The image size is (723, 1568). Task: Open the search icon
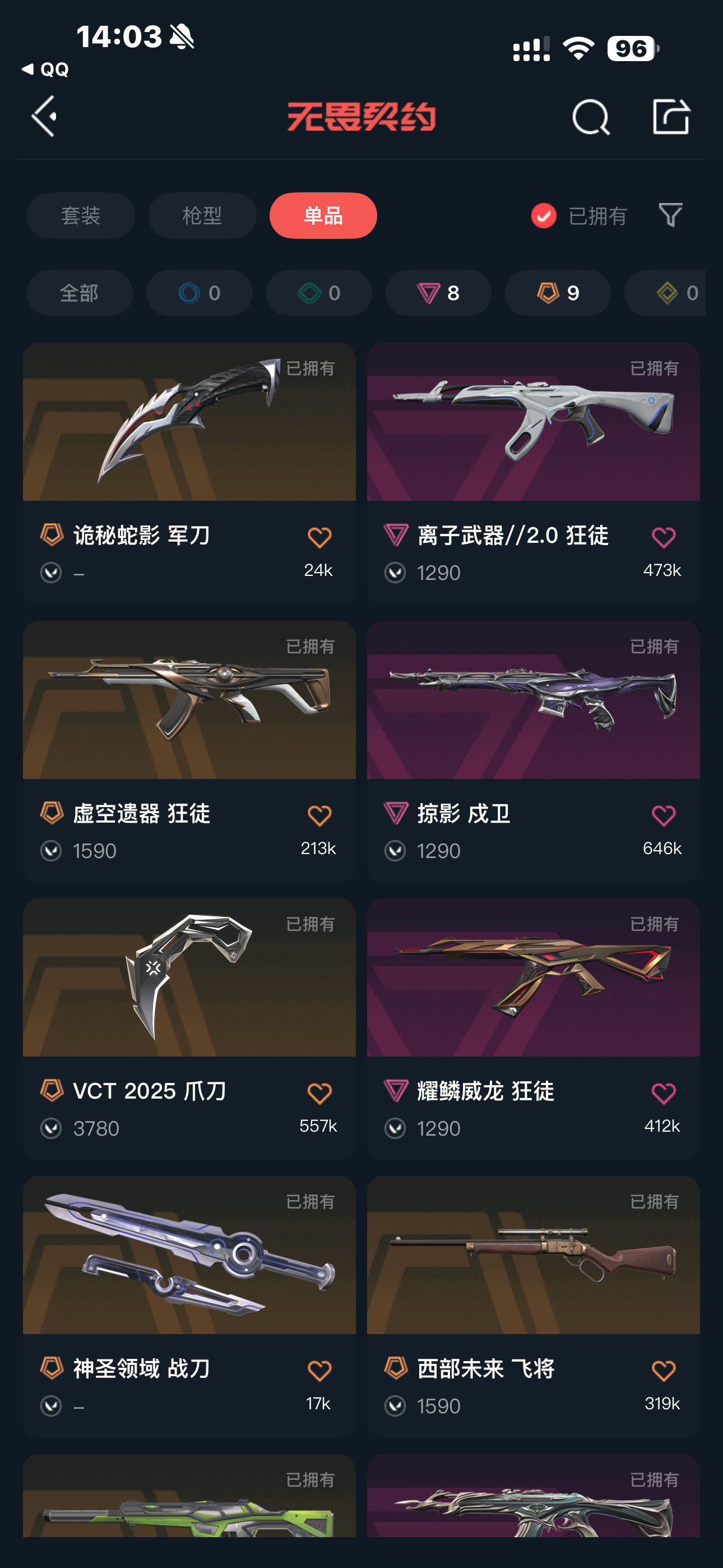[590, 117]
